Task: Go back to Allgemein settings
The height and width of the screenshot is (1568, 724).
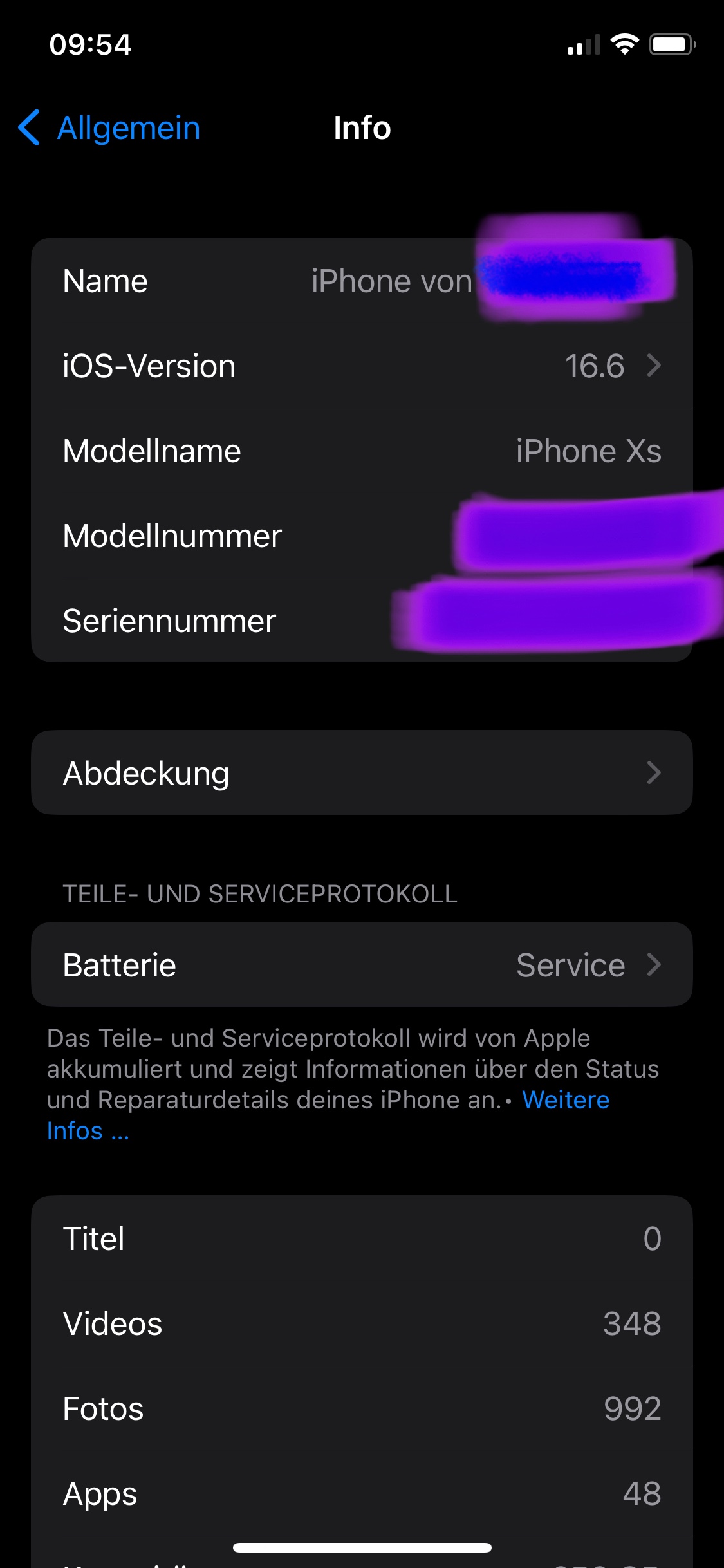Action: (x=109, y=127)
